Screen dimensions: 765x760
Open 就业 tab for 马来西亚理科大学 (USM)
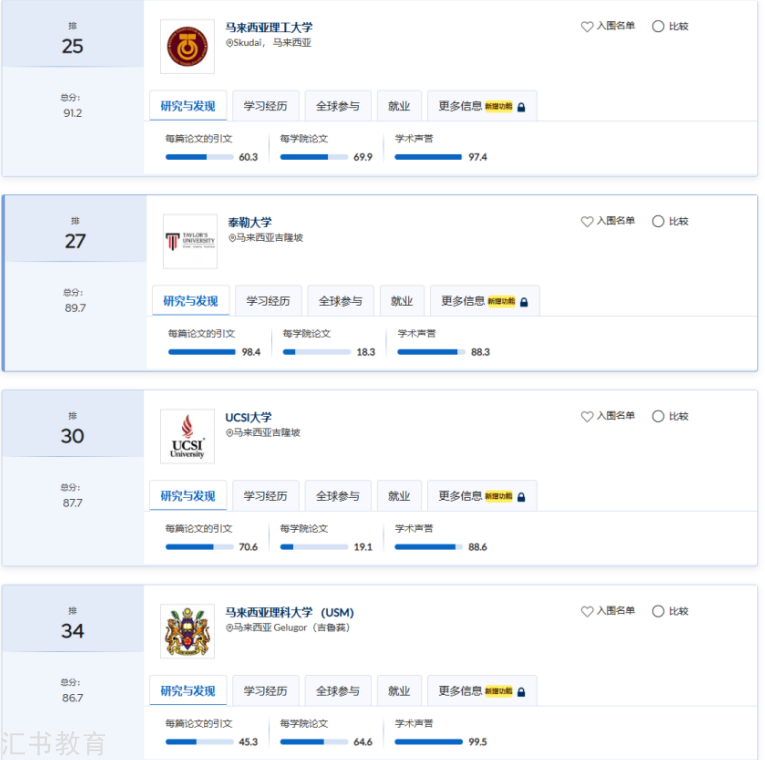click(399, 691)
